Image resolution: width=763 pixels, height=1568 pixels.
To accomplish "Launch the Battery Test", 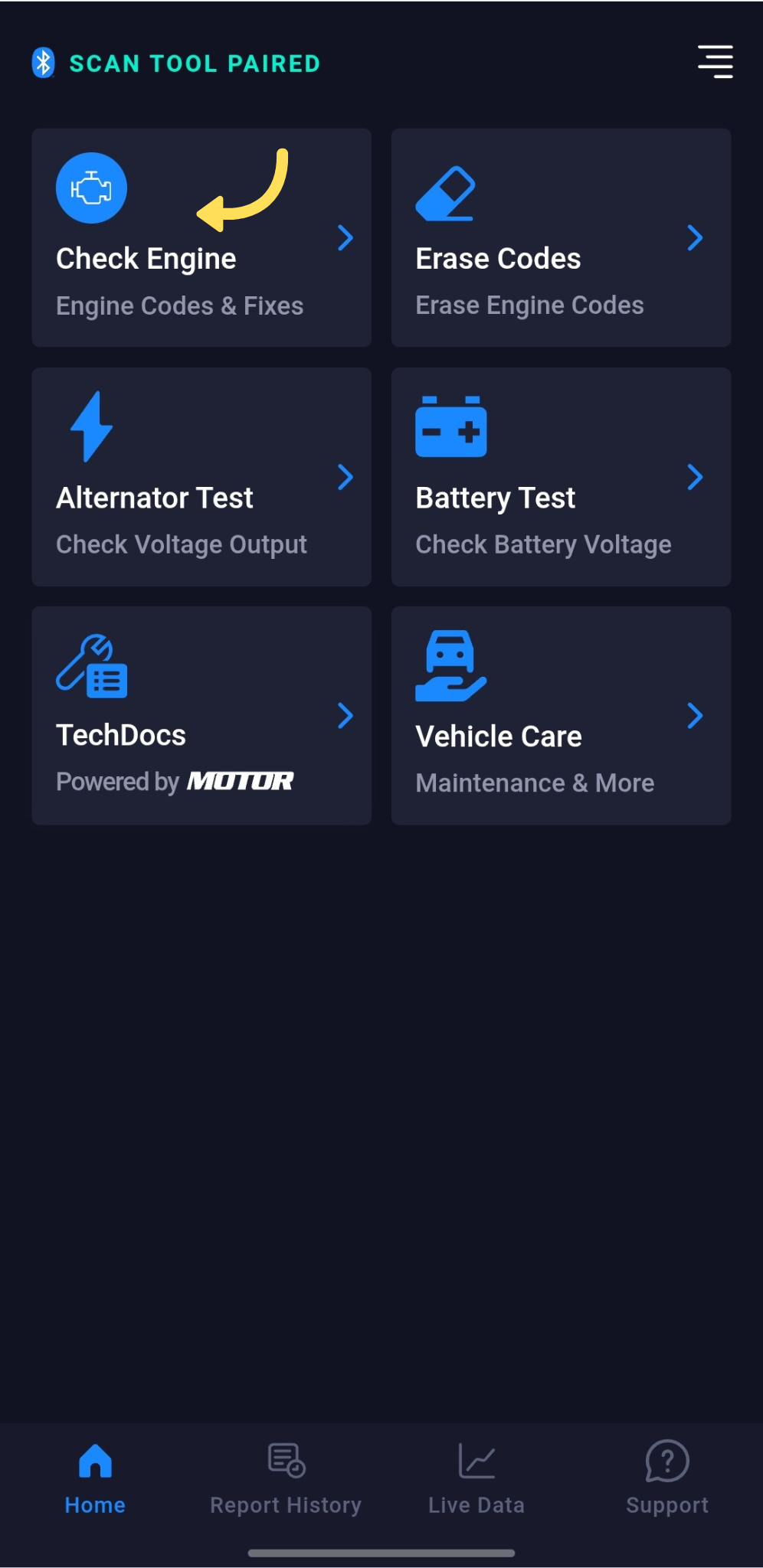I will tap(561, 476).
